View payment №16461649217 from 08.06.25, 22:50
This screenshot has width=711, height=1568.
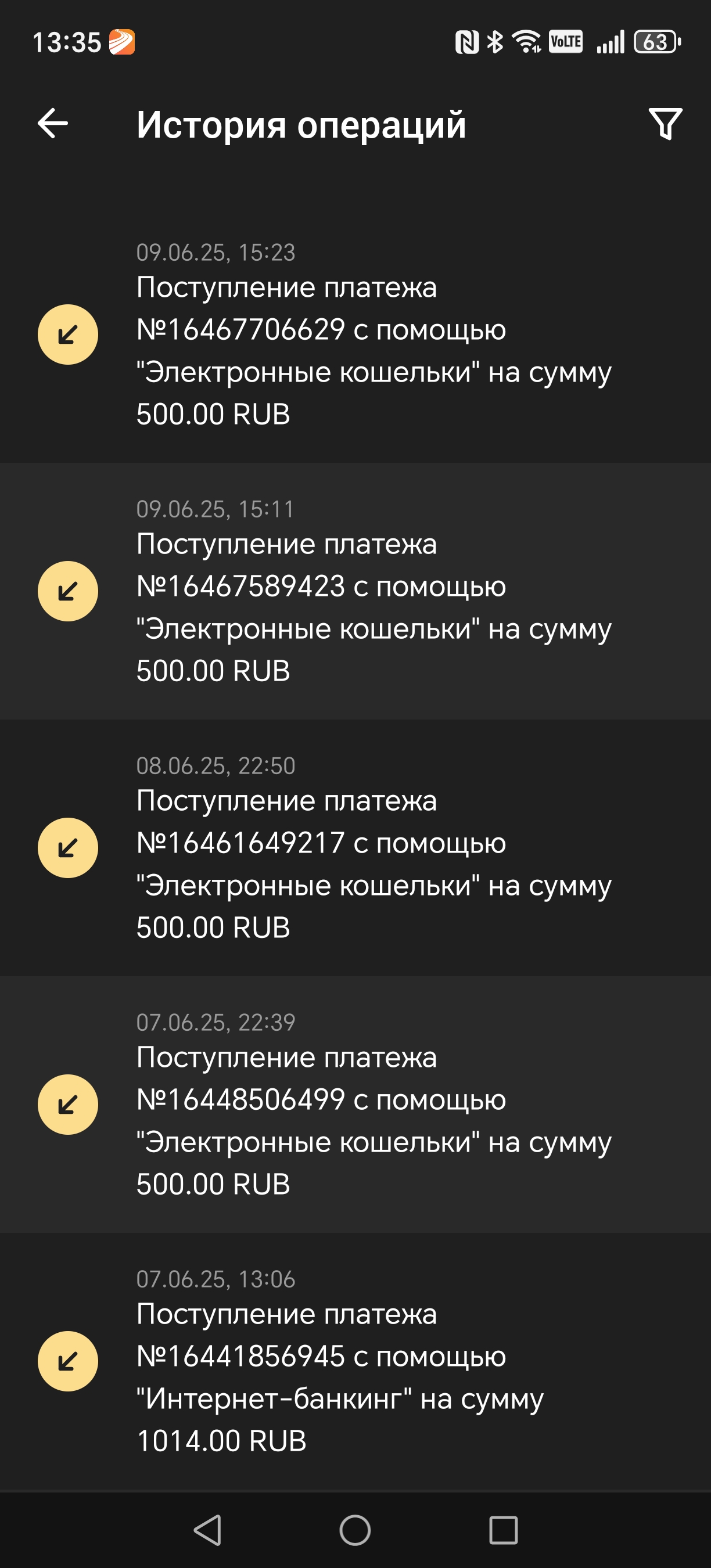pyautogui.click(x=355, y=848)
